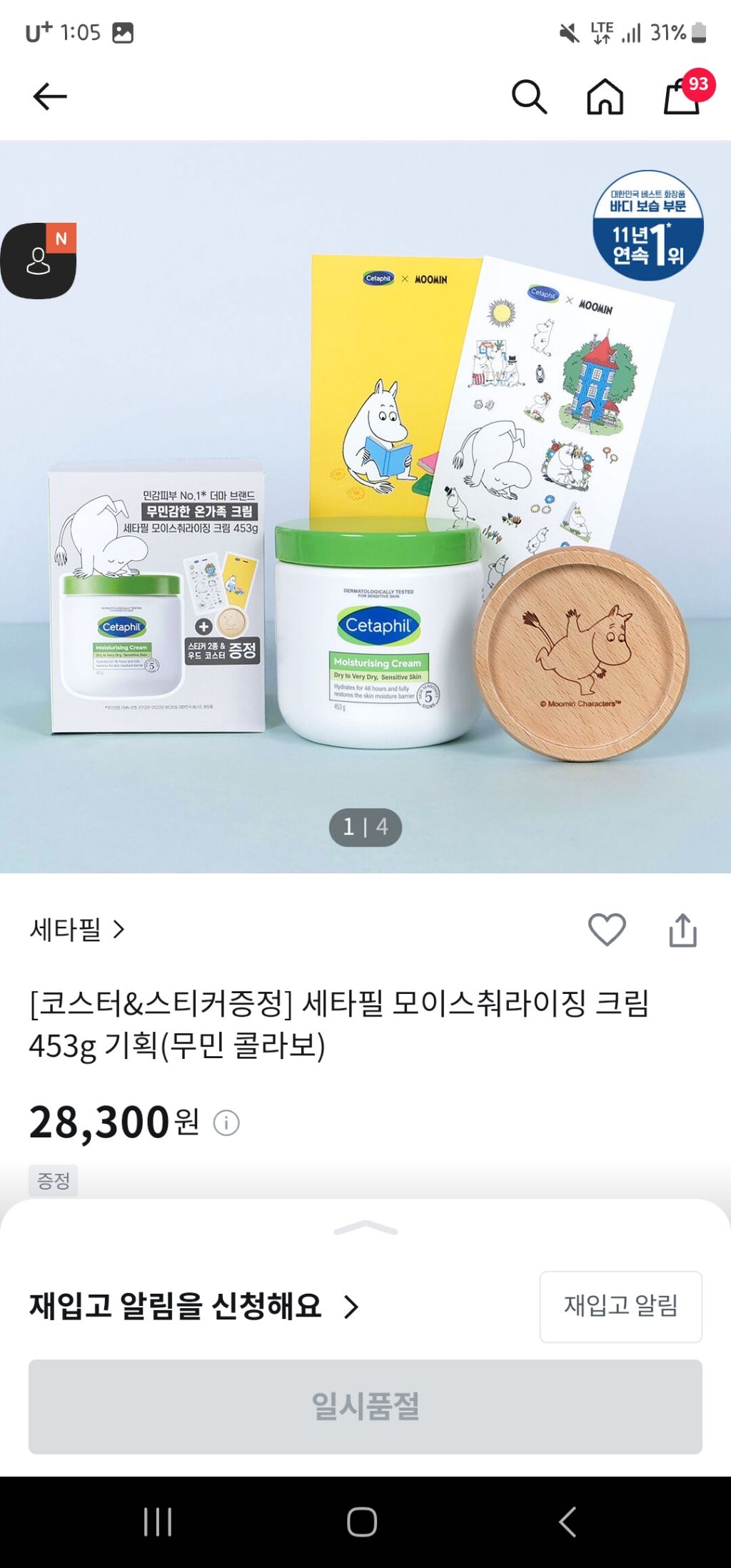This screenshot has width=731, height=1568.
Task: Tap the 일시품절 button
Action: tap(365, 1407)
